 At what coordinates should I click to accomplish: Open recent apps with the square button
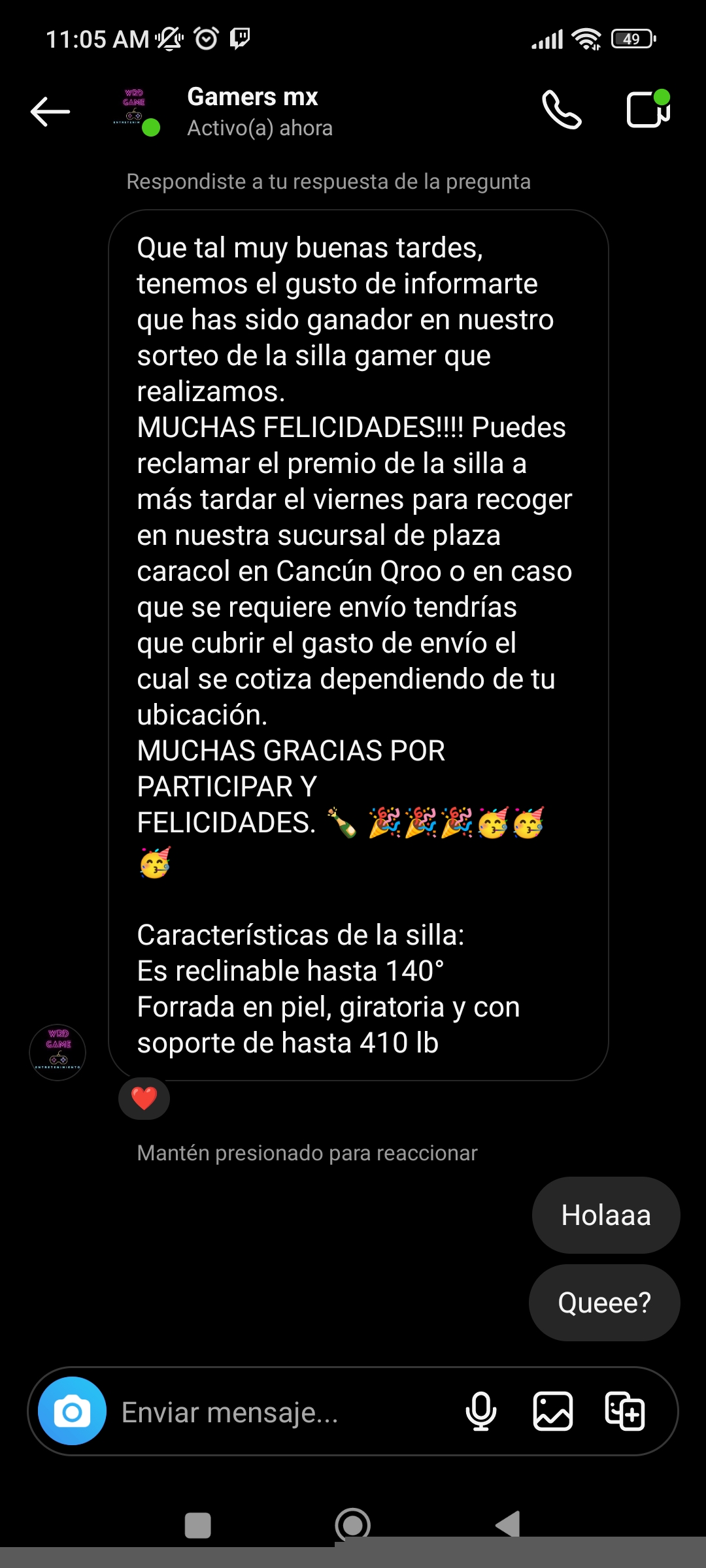pyautogui.click(x=197, y=1526)
